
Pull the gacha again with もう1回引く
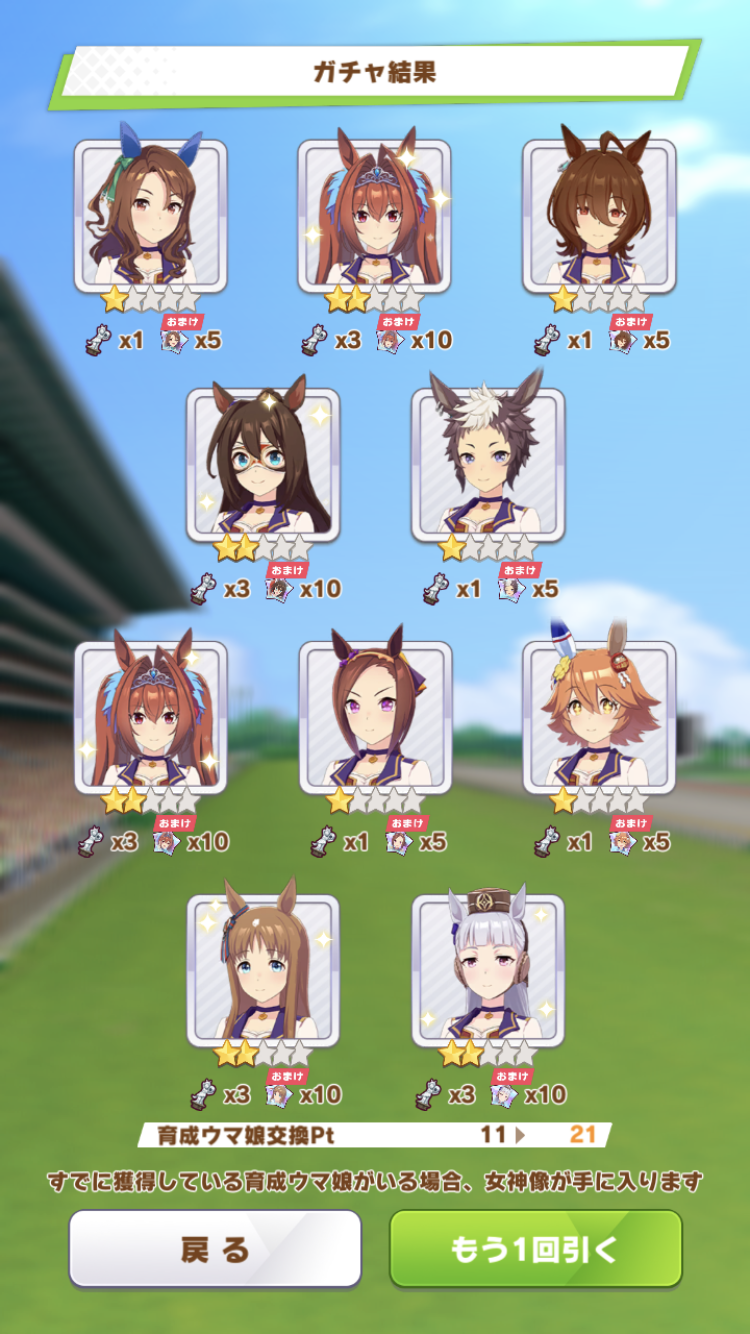click(535, 1249)
